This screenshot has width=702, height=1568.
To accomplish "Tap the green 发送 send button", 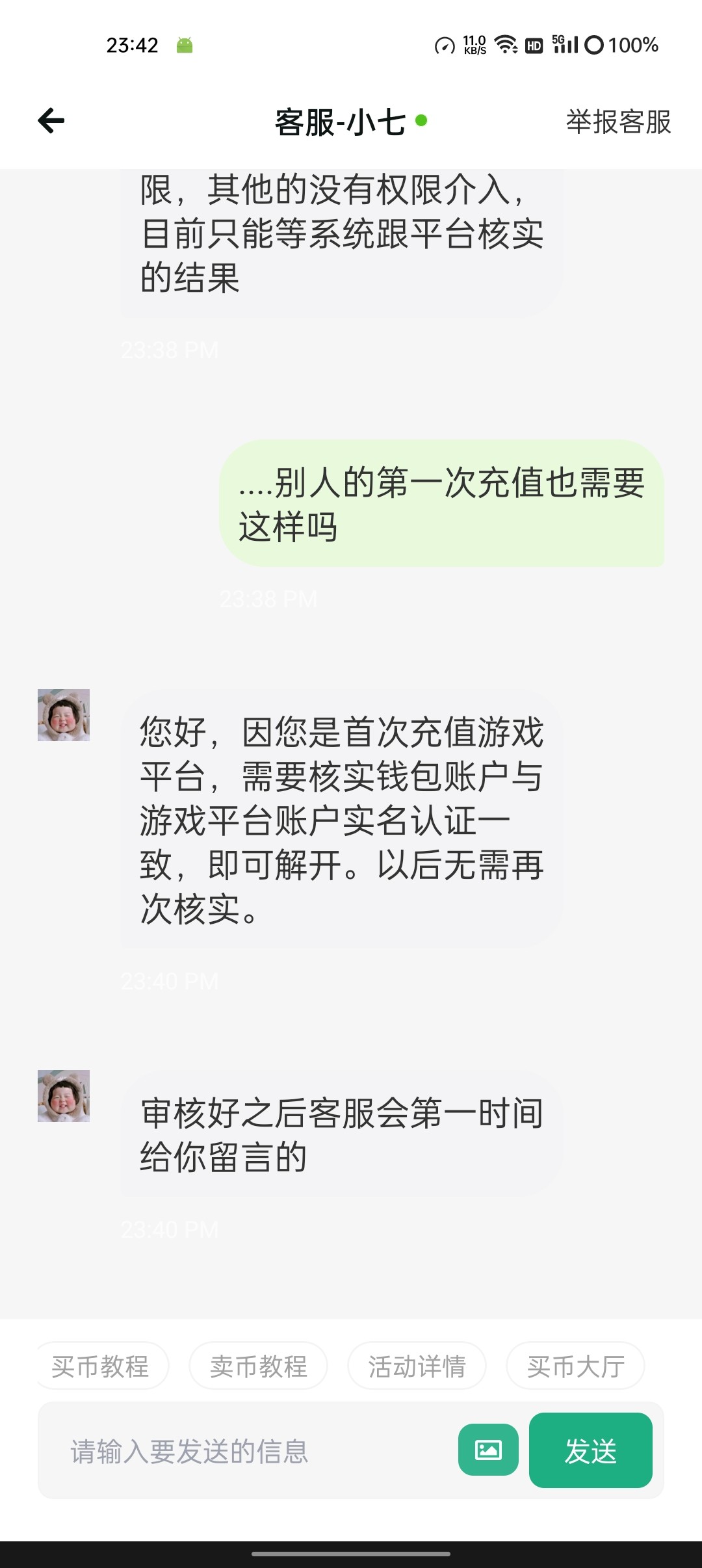I will tap(590, 1450).
